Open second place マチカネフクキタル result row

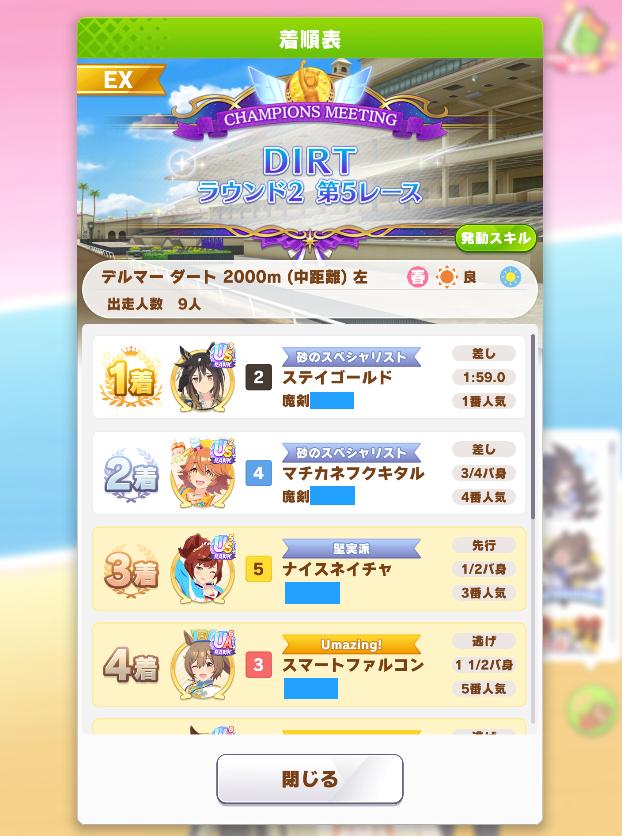click(x=309, y=473)
